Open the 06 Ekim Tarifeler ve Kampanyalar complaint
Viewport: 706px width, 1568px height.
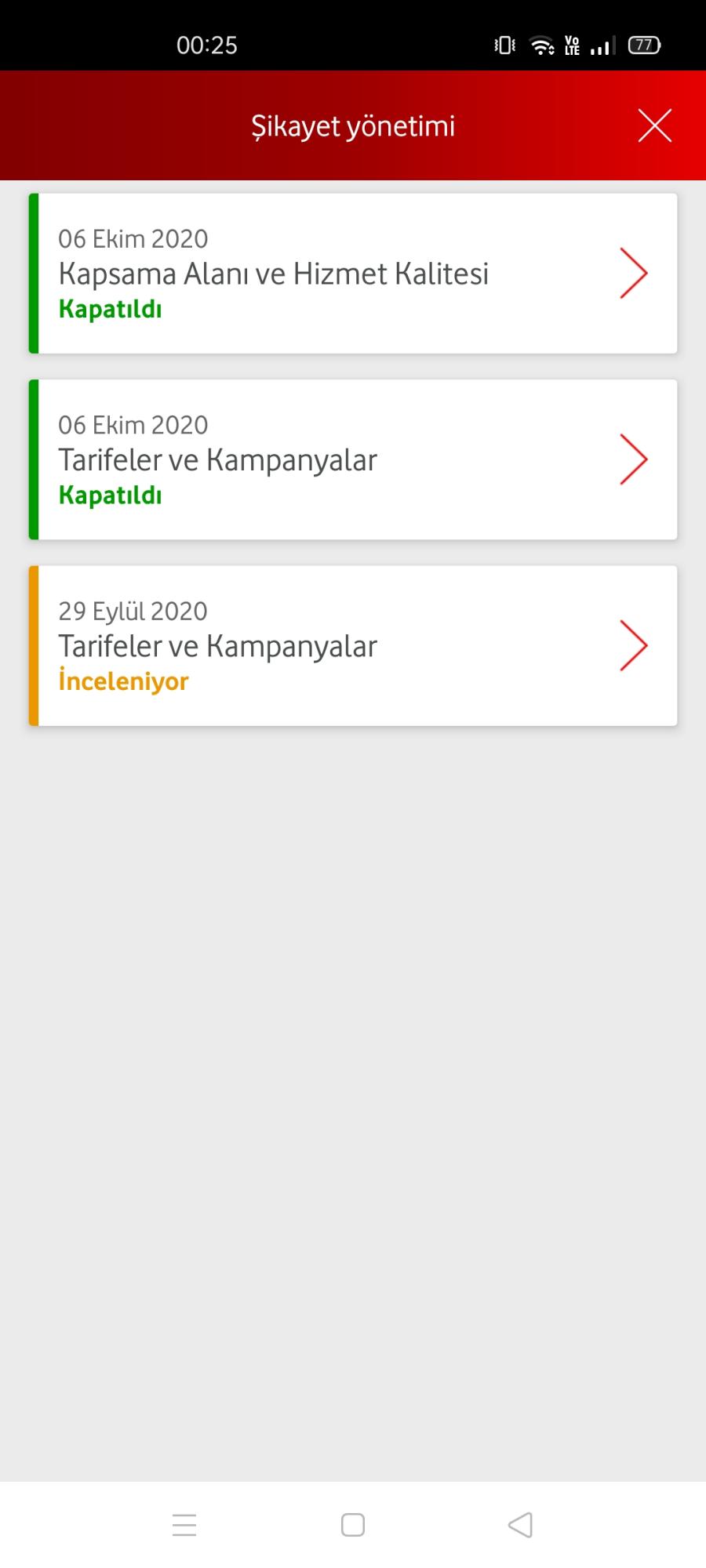click(x=353, y=459)
